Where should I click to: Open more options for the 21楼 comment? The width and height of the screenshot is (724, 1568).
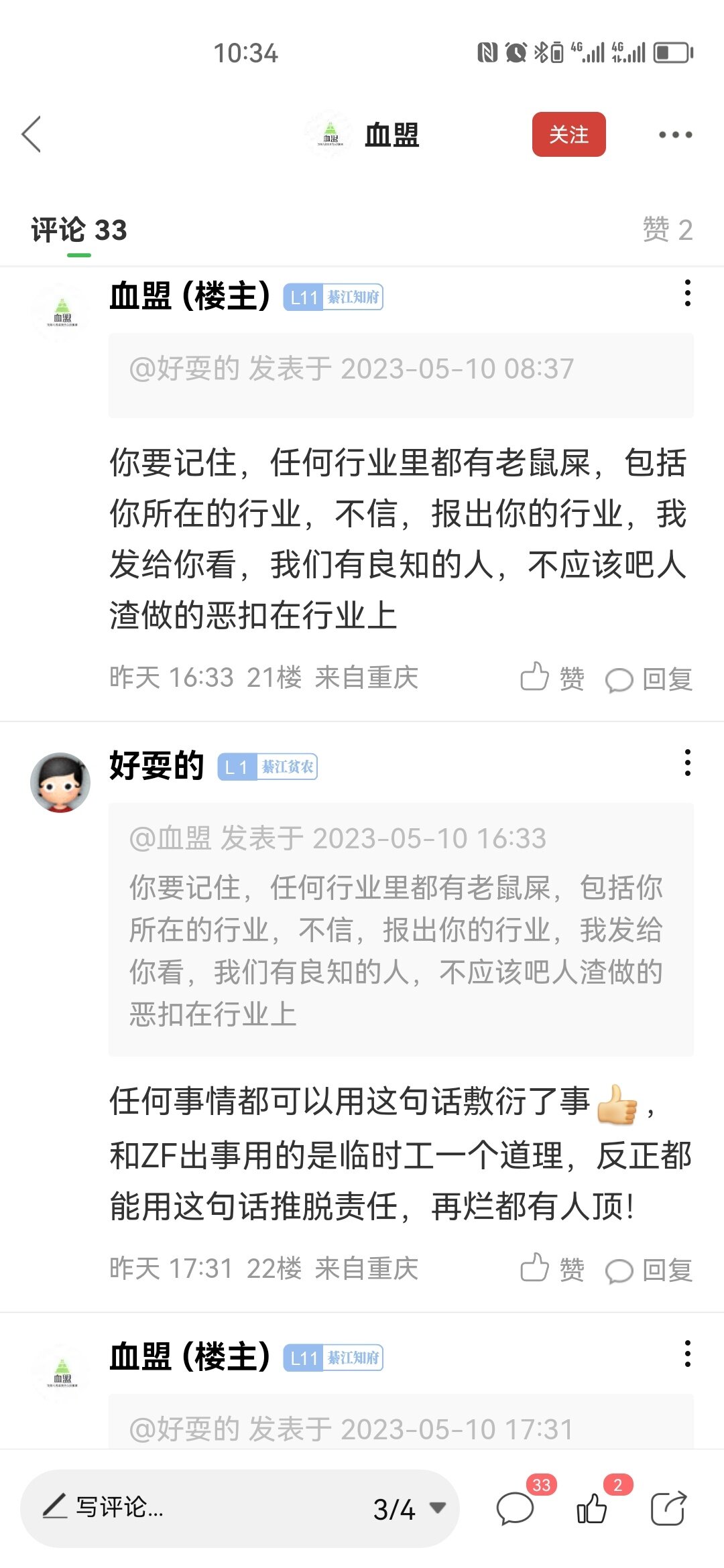coord(687,293)
